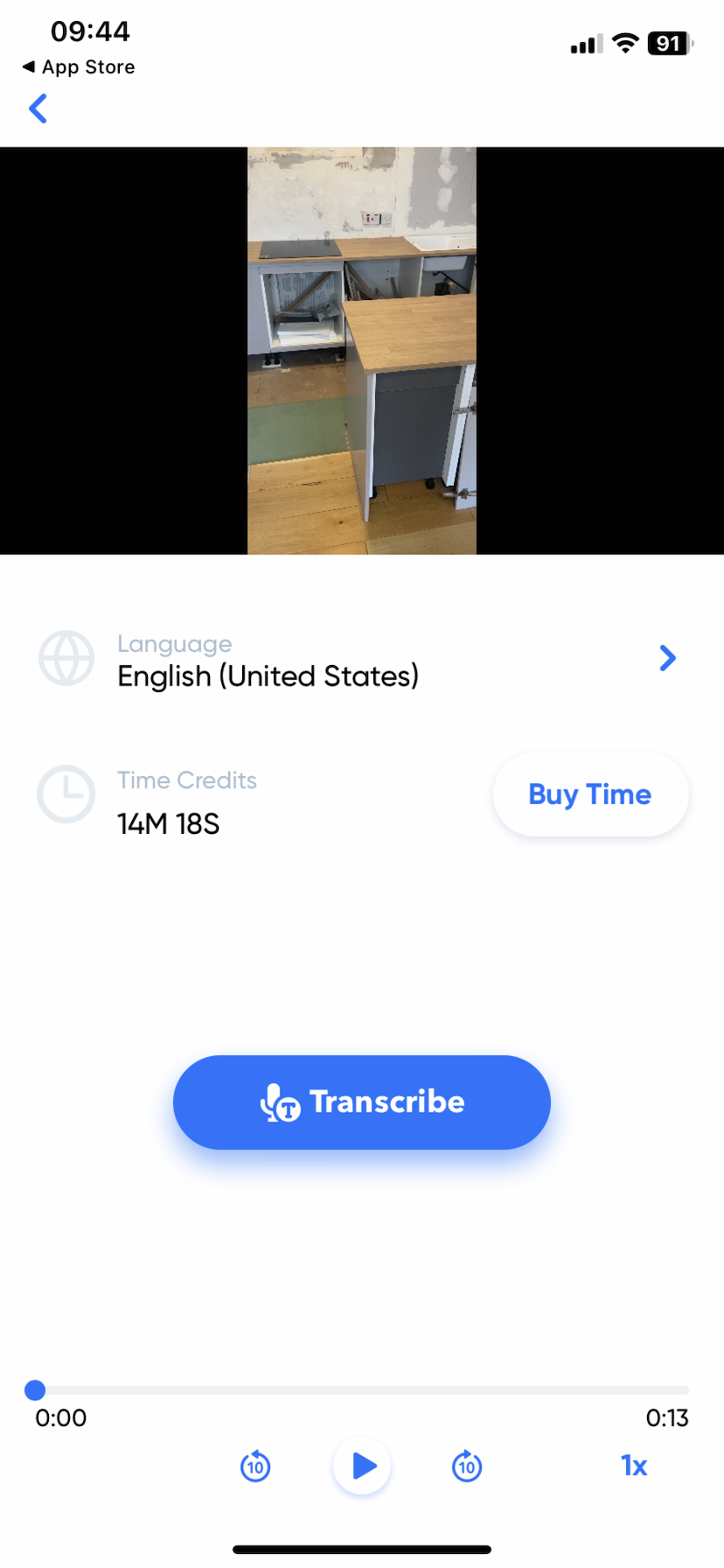
Task: Tap the blue back arrow
Action: [38, 108]
